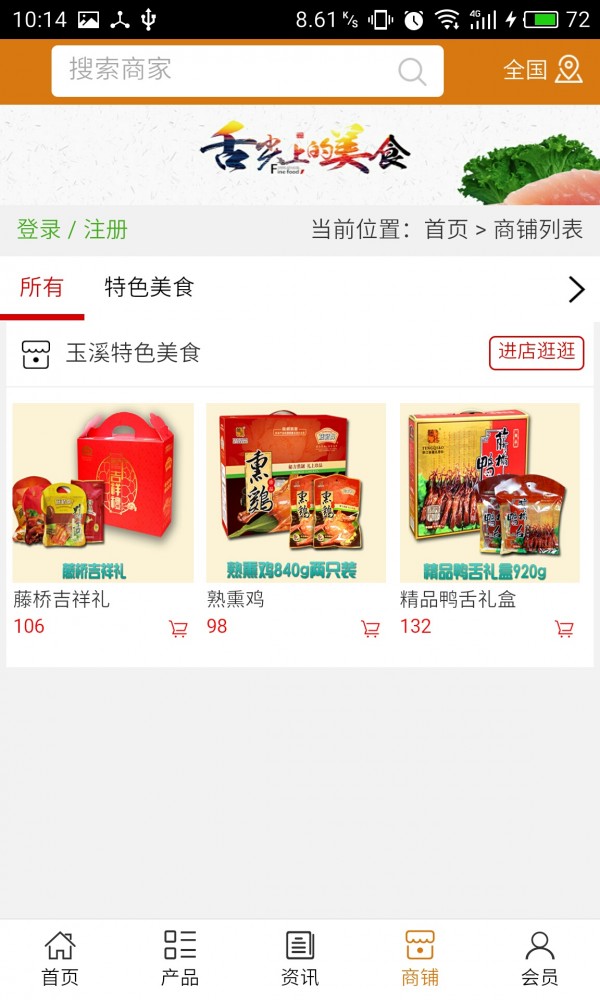The image size is (600, 1000).
Task: Open the 藤桥吉祥礼 product
Action: point(102,493)
